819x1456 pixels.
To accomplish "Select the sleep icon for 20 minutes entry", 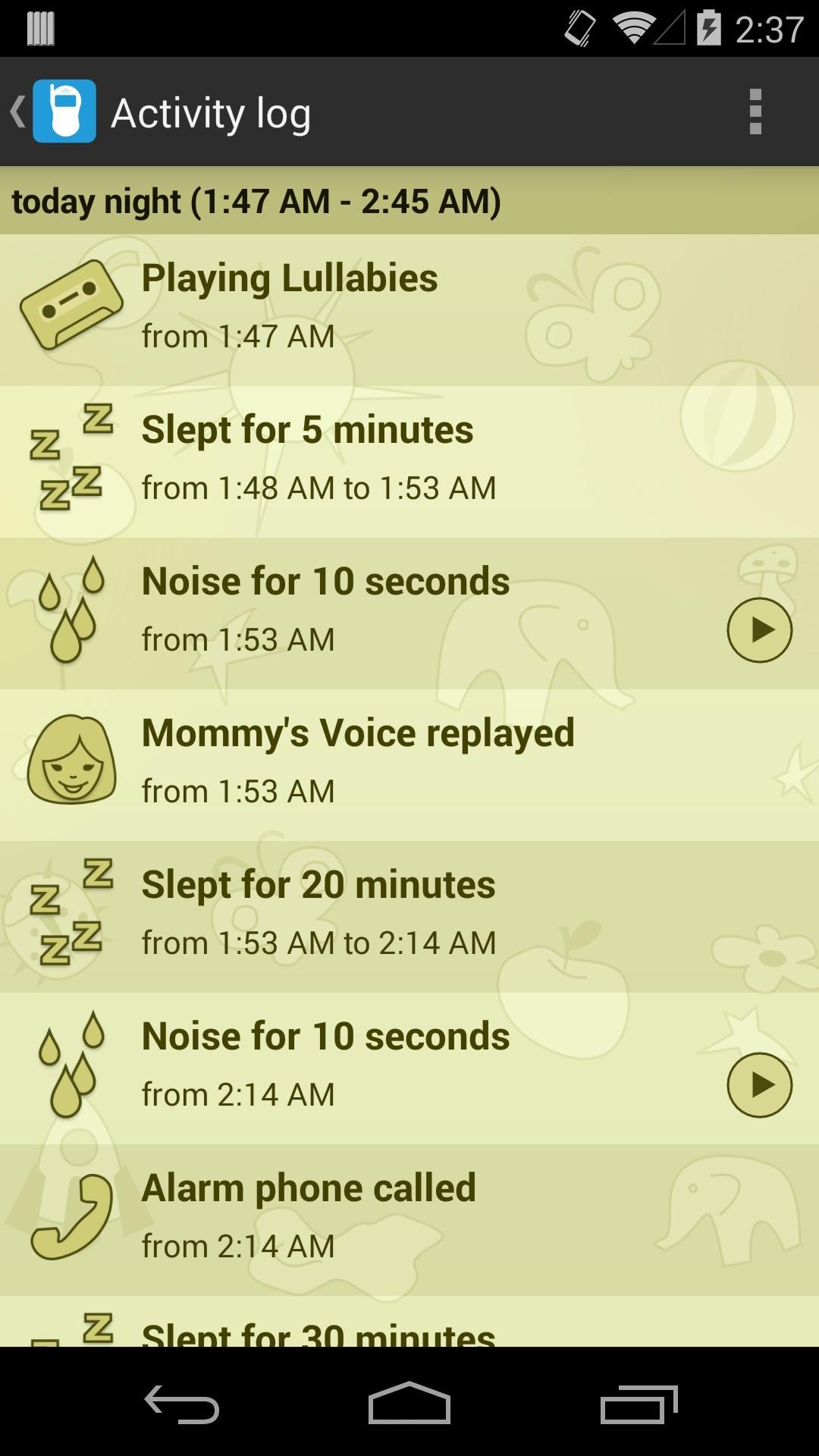I will 70,910.
